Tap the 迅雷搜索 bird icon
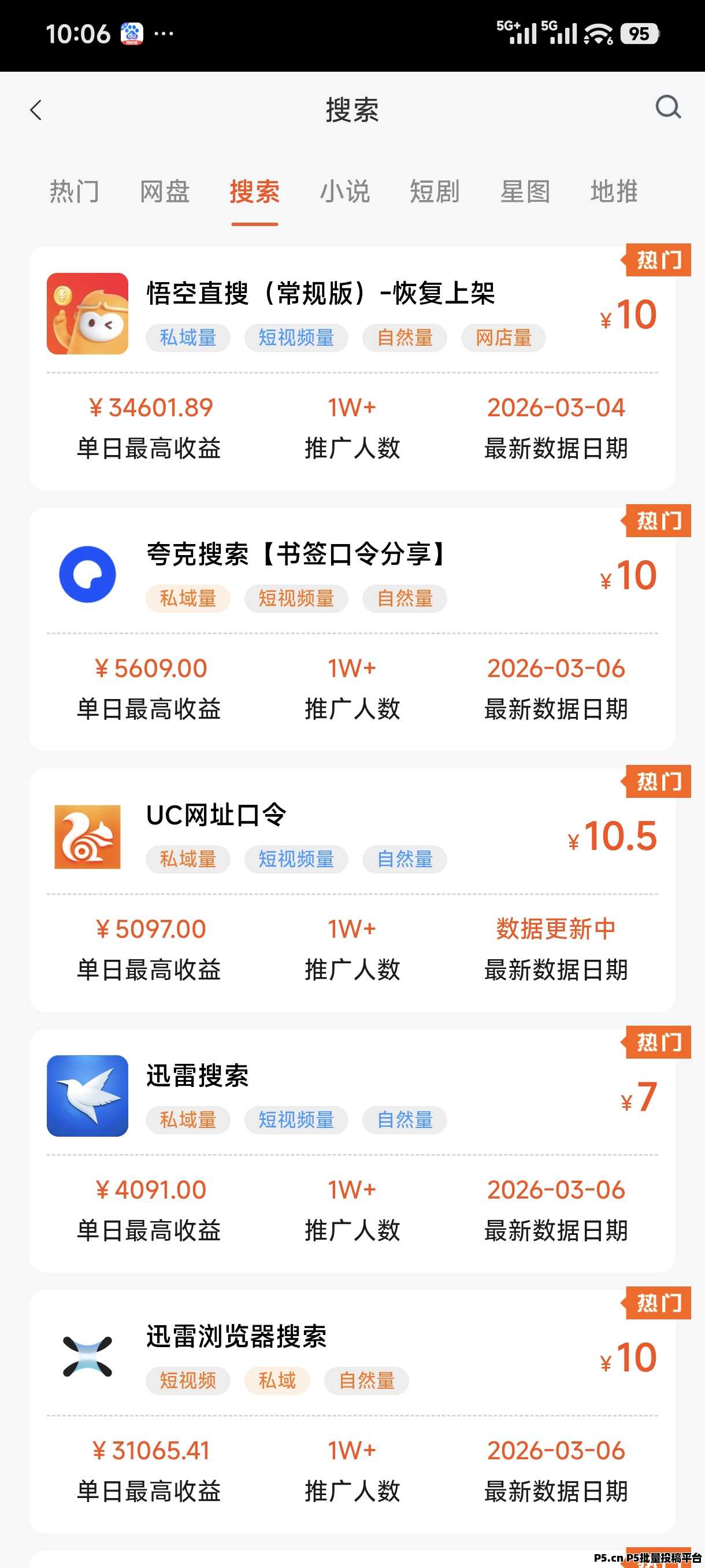Image resolution: width=705 pixels, height=1568 pixels. click(x=87, y=1096)
